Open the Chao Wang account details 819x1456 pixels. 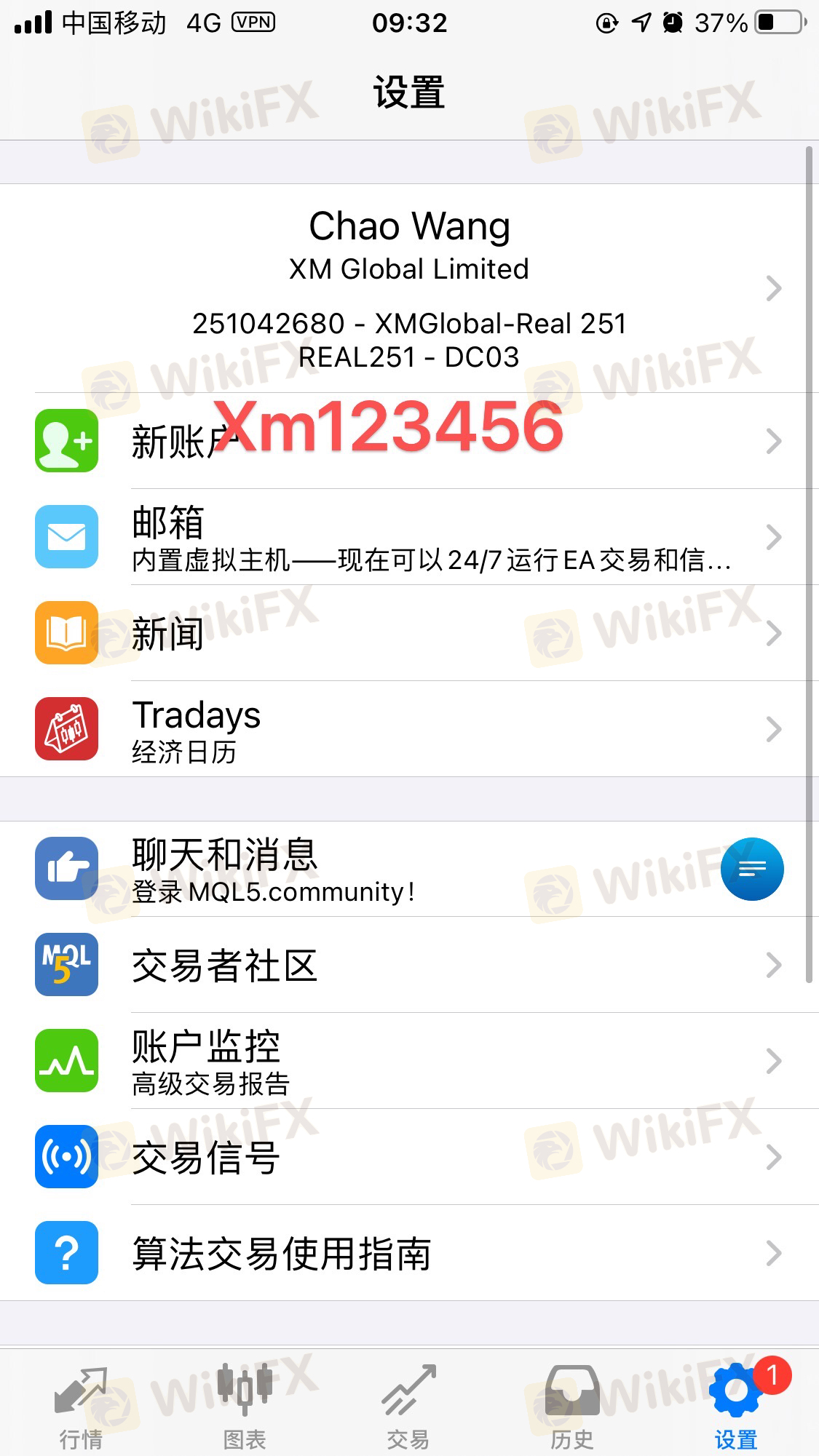(x=409, y=288)
